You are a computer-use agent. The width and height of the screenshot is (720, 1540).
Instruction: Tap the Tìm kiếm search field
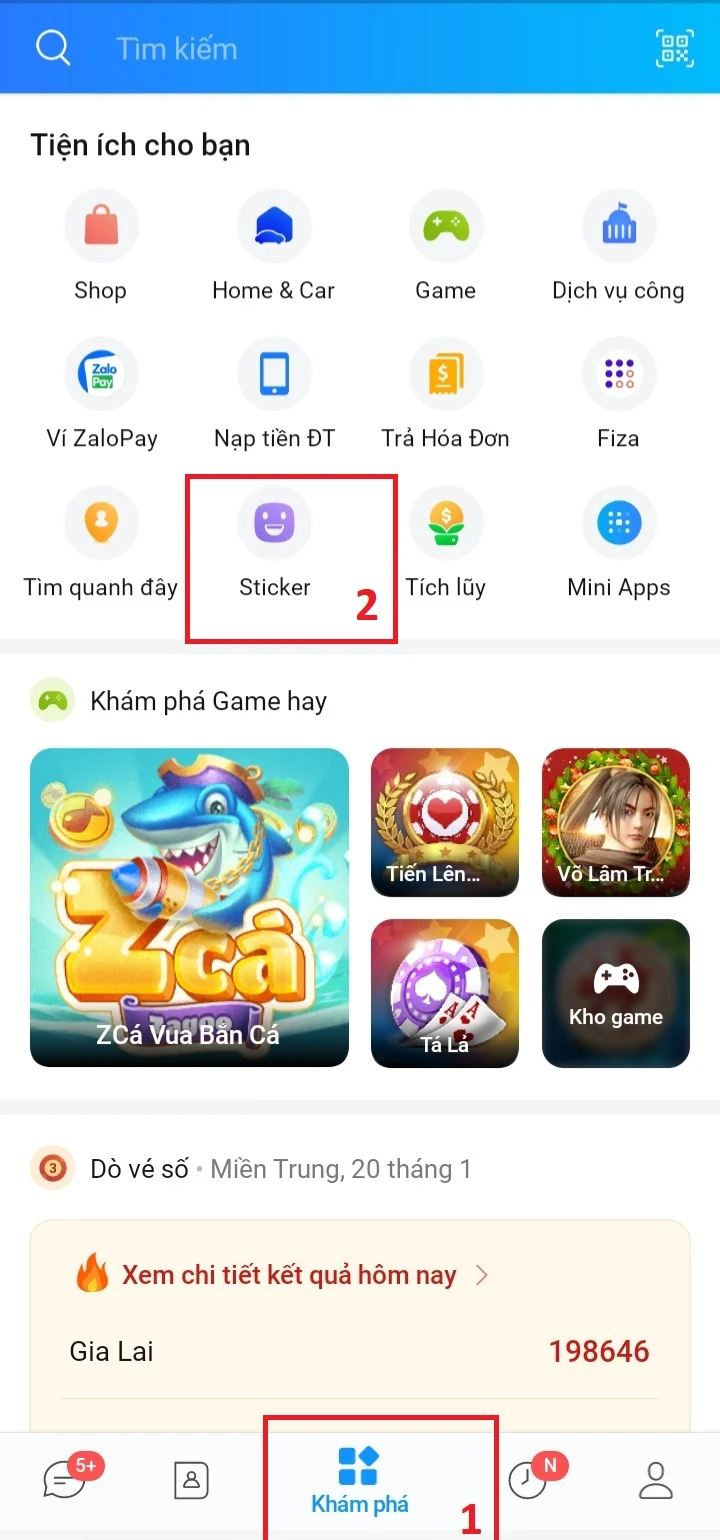[300, 48]
